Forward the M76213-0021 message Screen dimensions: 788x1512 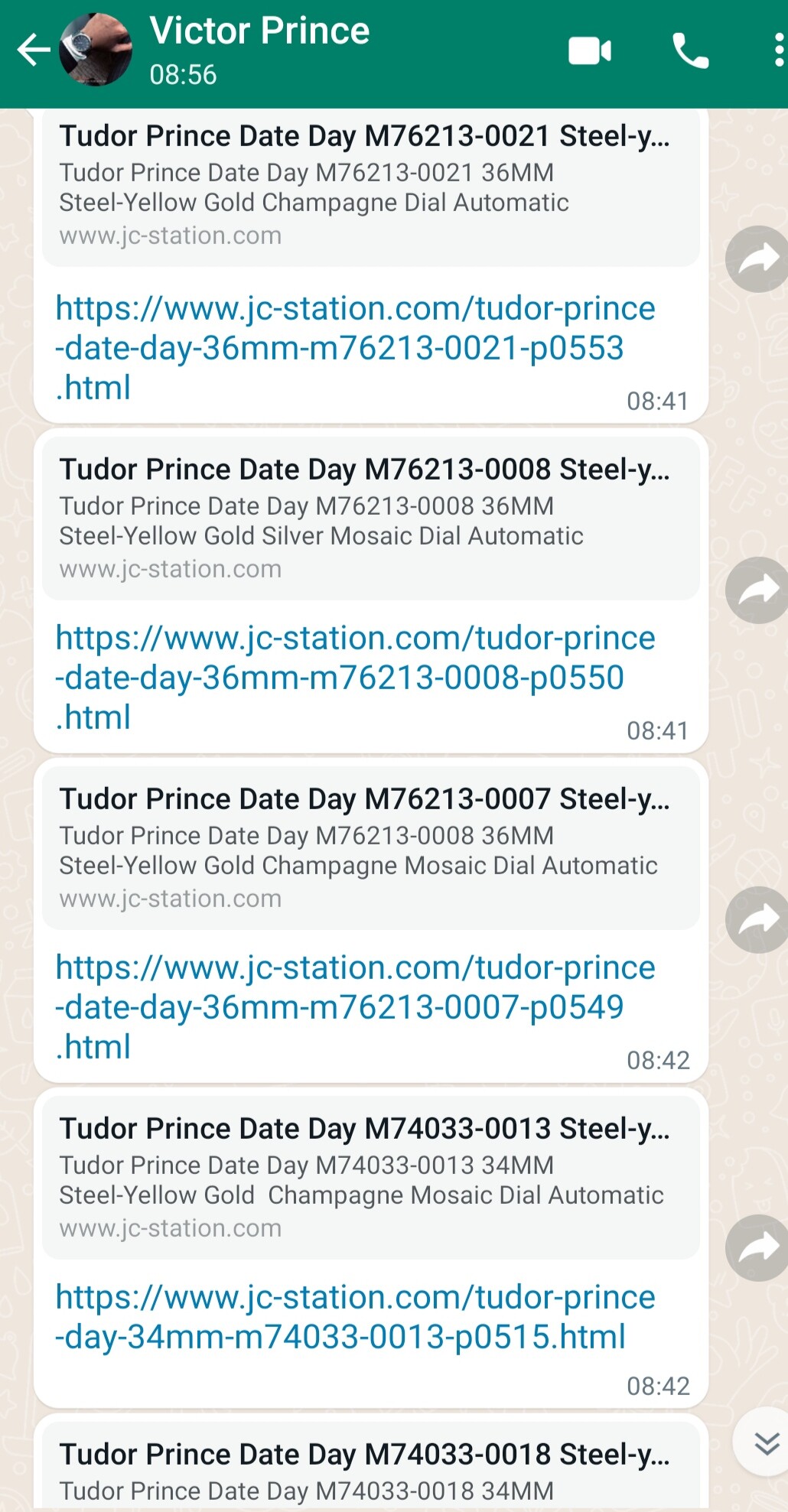point(757,259)
